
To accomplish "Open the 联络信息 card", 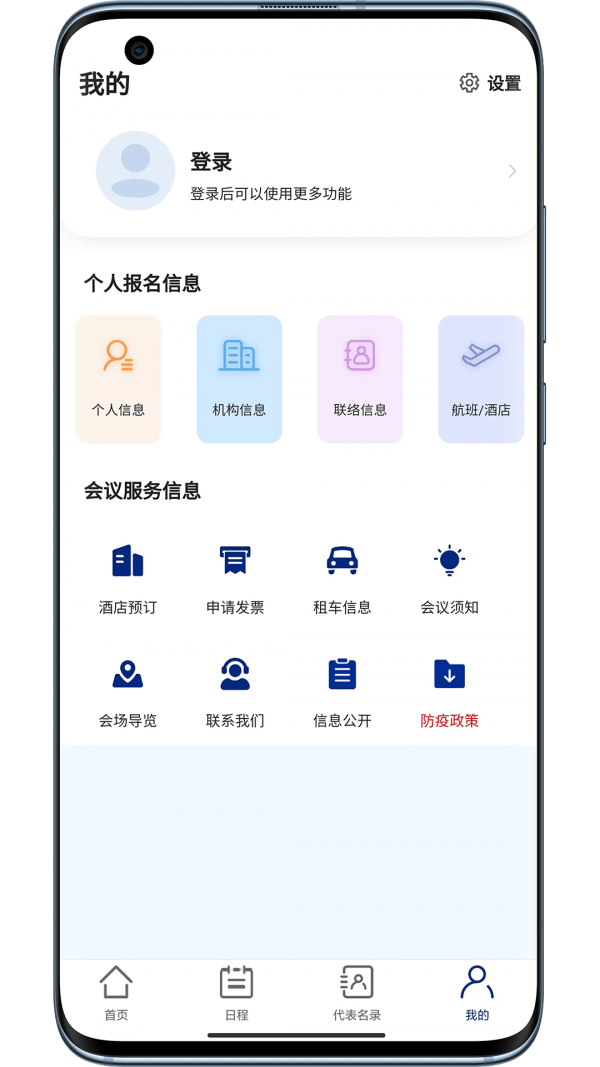I will (360, 379).
